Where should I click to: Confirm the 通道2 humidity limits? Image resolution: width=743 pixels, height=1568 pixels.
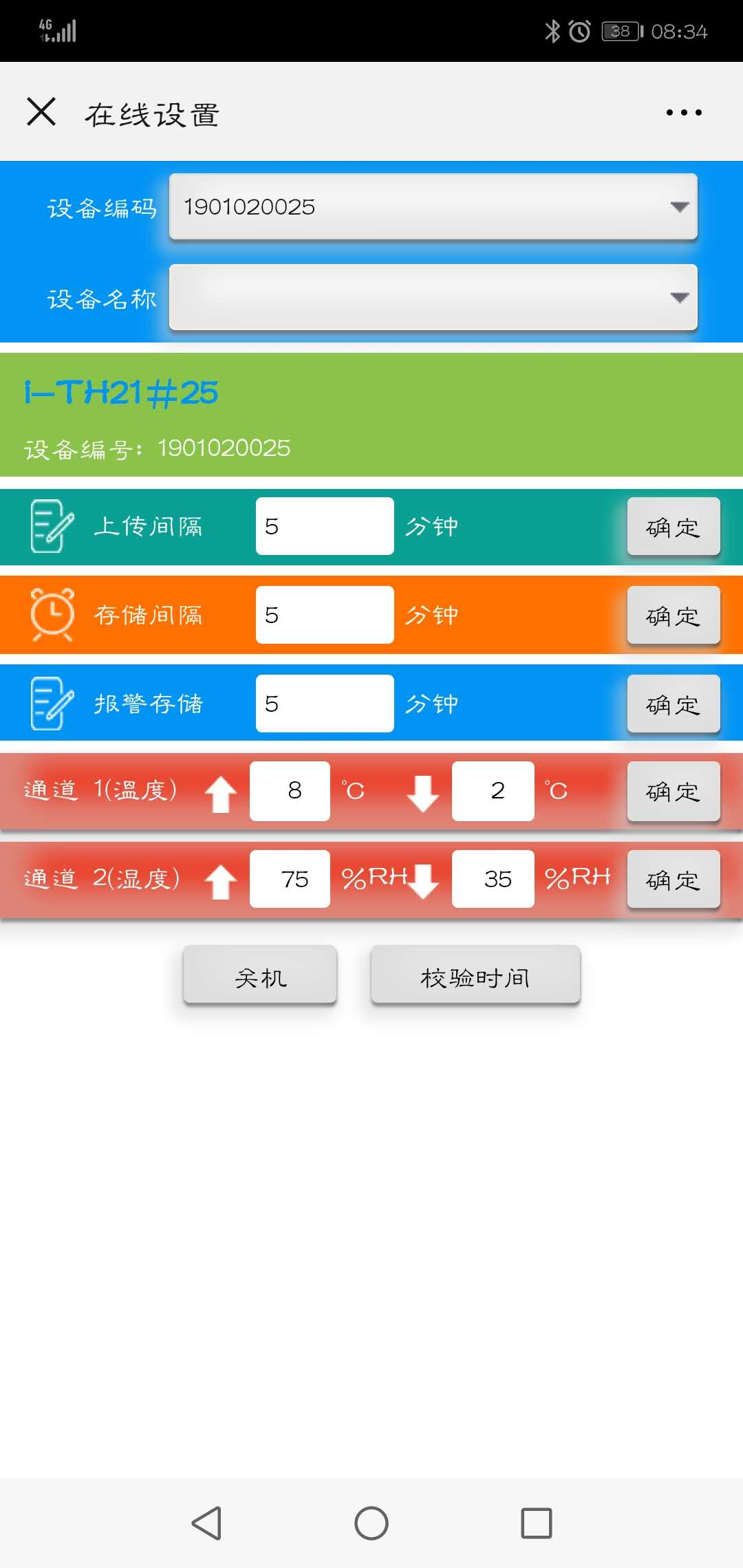674,880
